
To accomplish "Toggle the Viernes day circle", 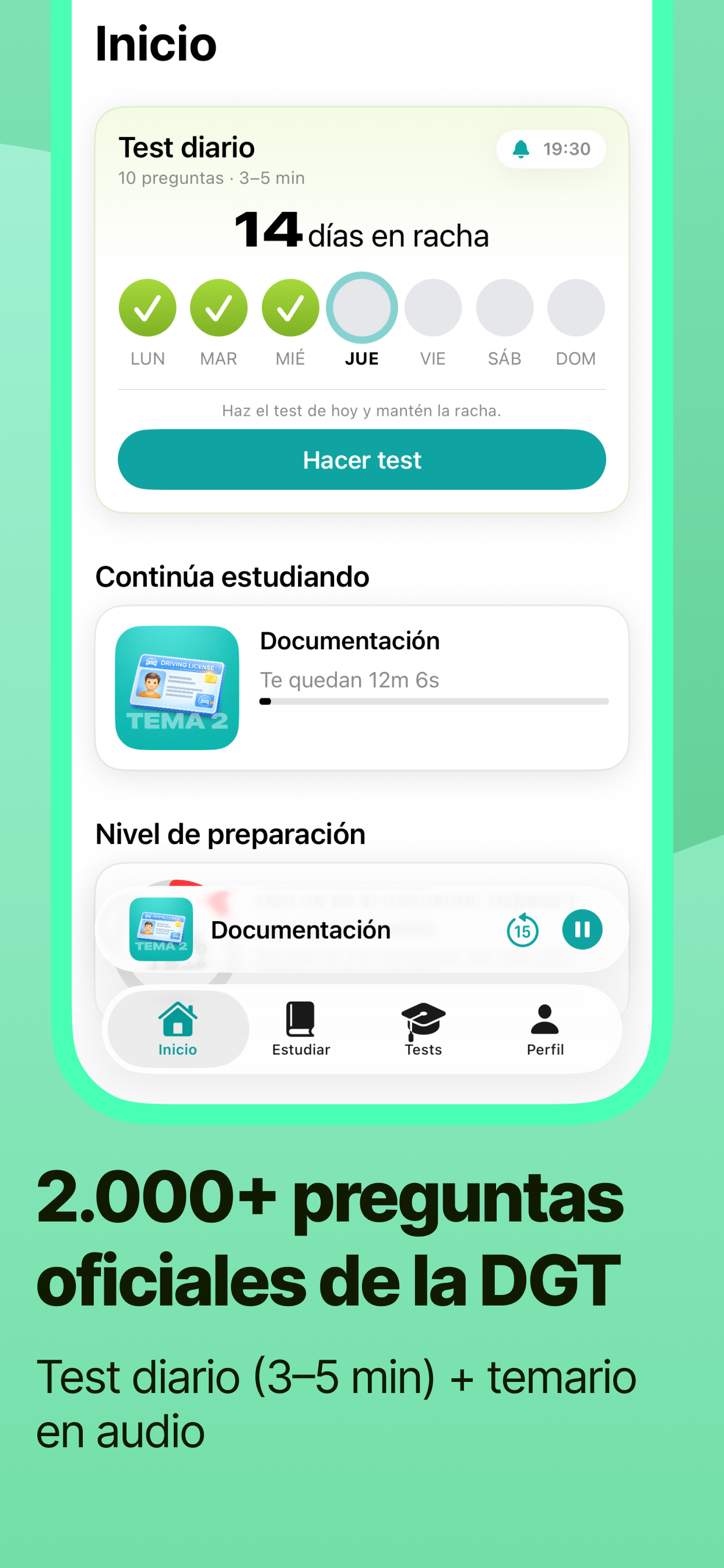I will point(433,307).
